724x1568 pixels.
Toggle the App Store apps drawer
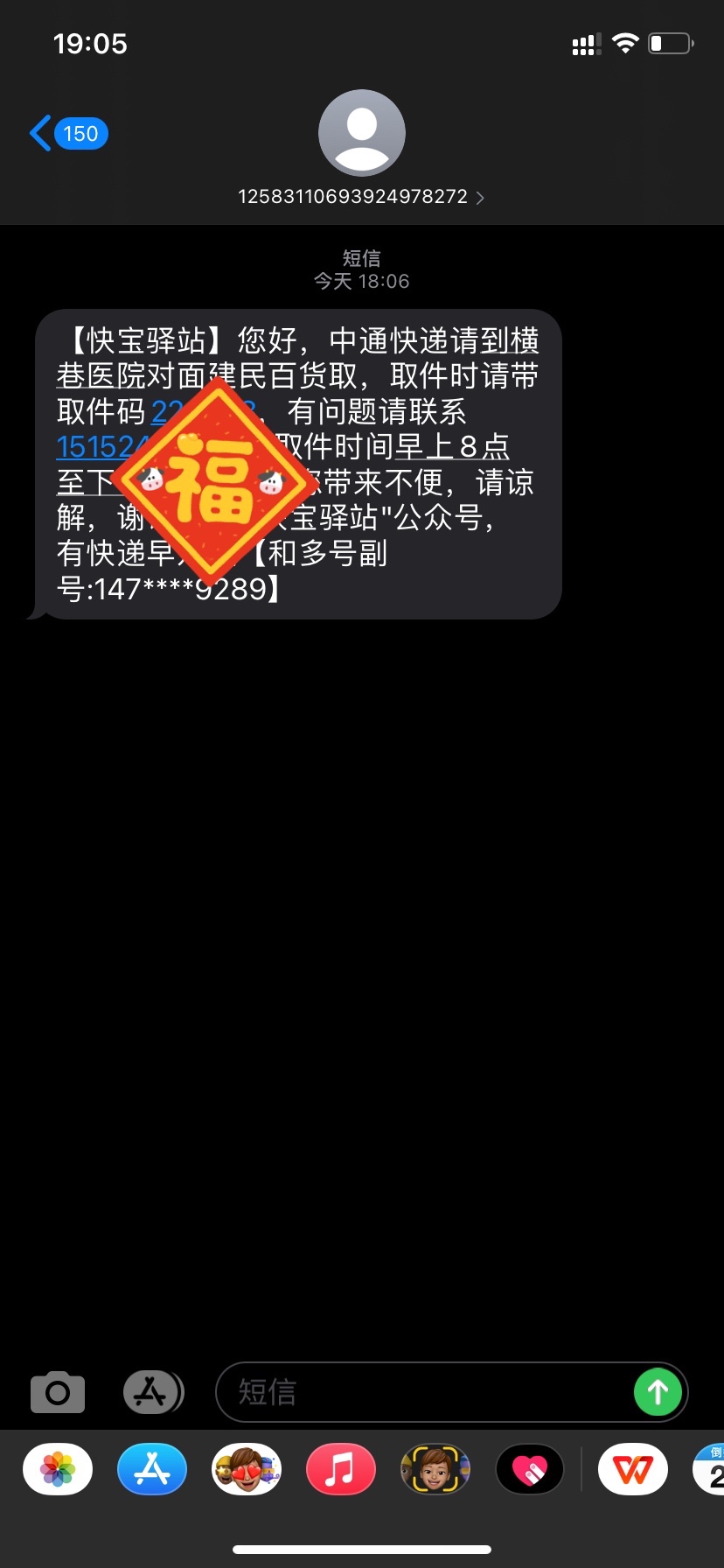[152, 1392]
